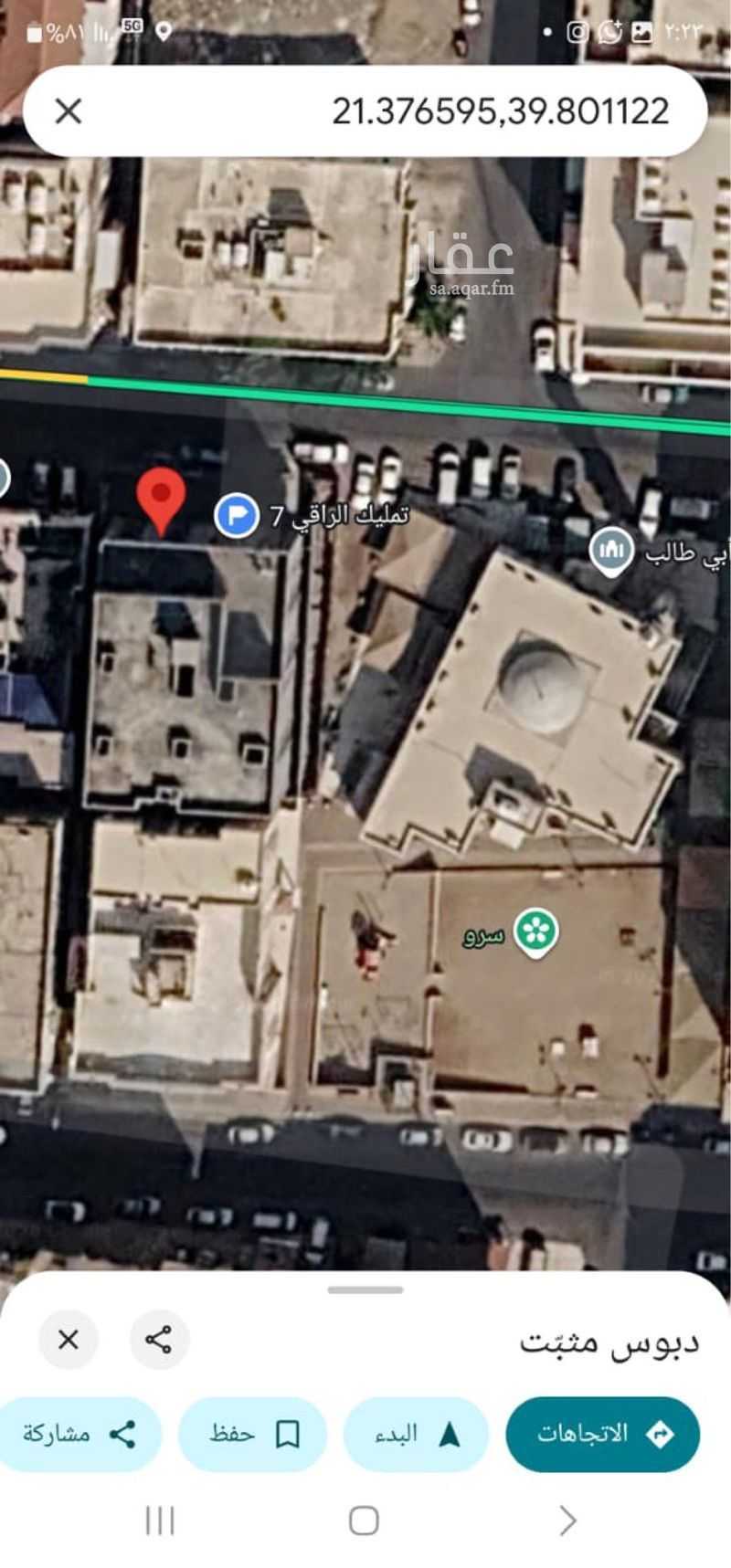
Task: Start navigation with البدء button
Action: pyautogui.click(x=416, y=1434)
